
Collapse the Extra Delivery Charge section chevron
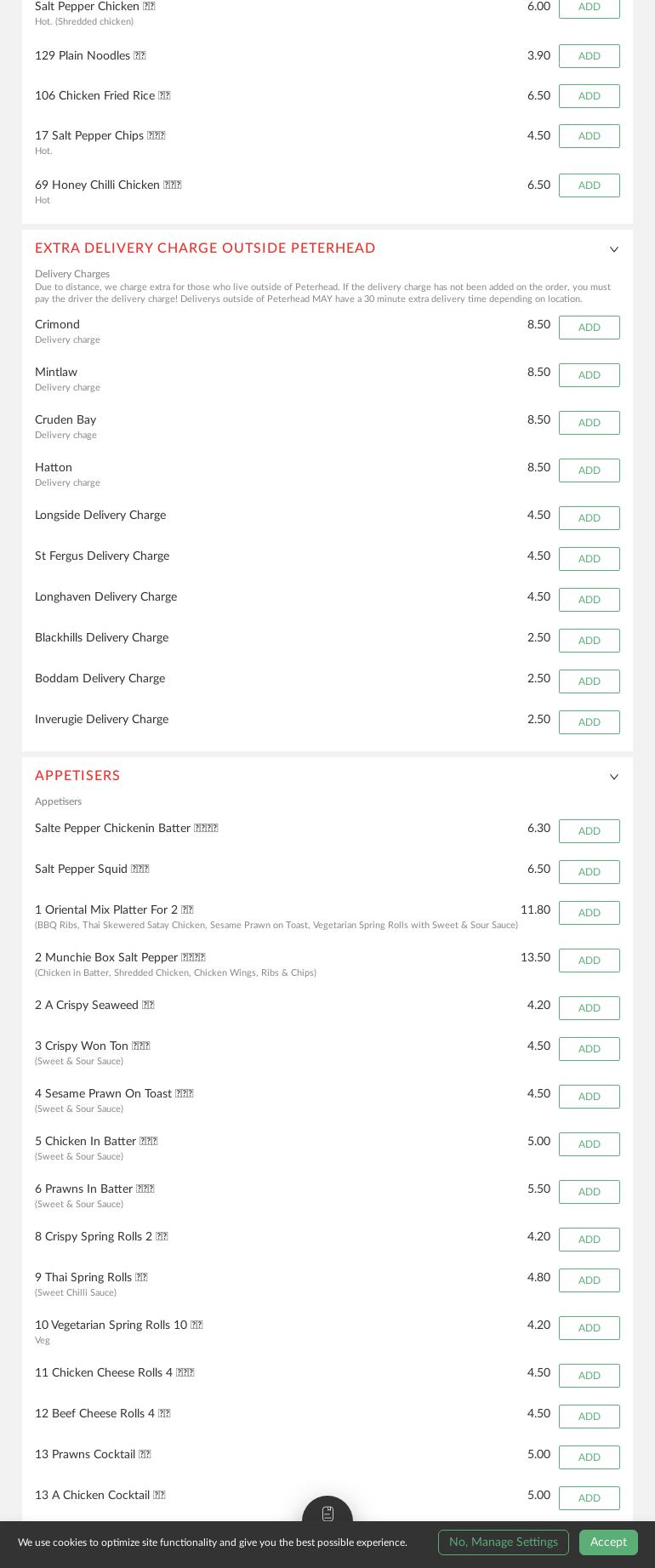(x=614, y=249)
